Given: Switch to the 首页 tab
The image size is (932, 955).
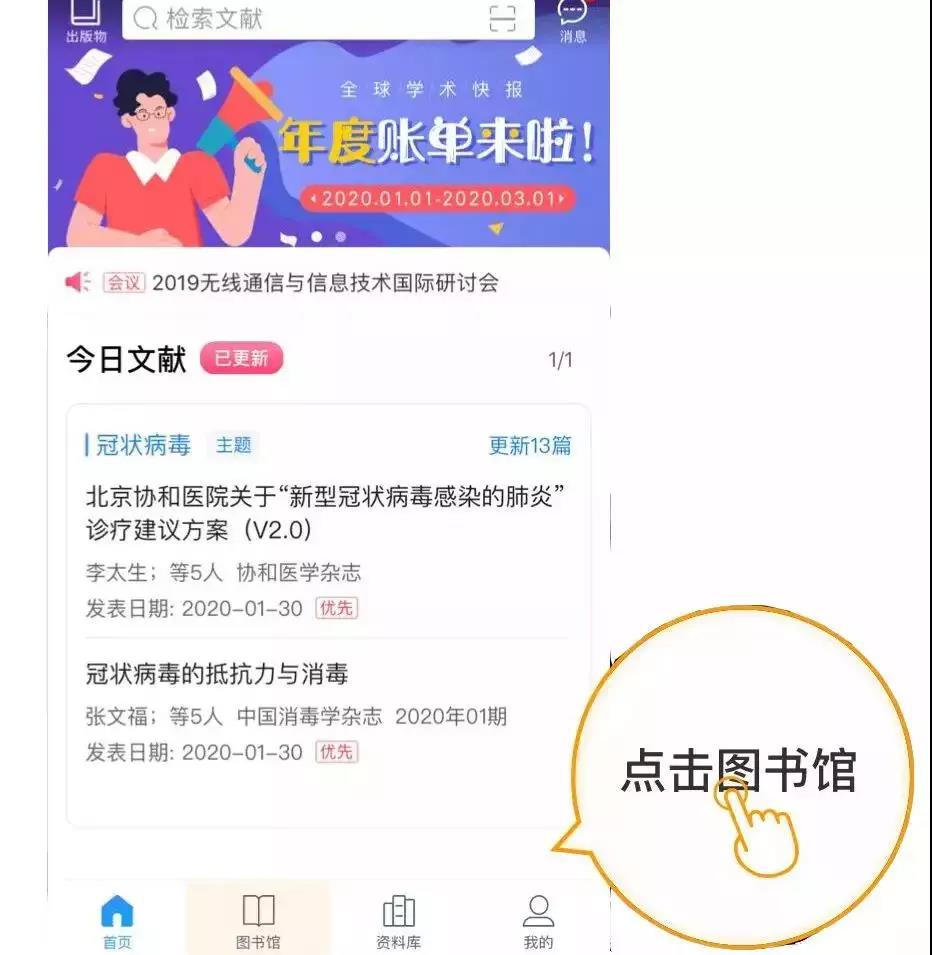Looking at the screenshot, I should click(x=117, y=922).
